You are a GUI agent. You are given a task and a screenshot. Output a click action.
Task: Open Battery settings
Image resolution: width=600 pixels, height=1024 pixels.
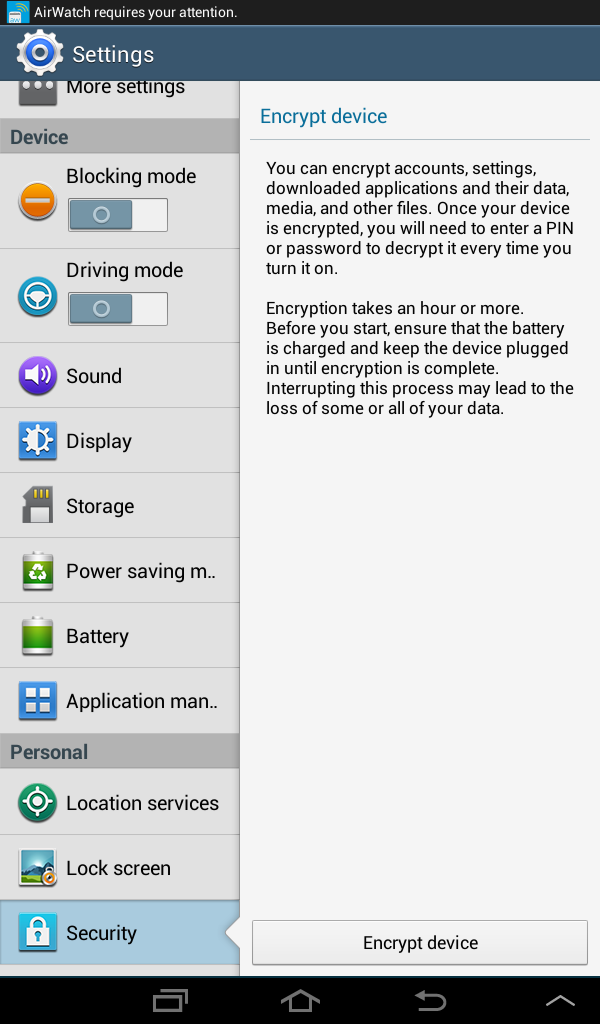pos(120,636)
